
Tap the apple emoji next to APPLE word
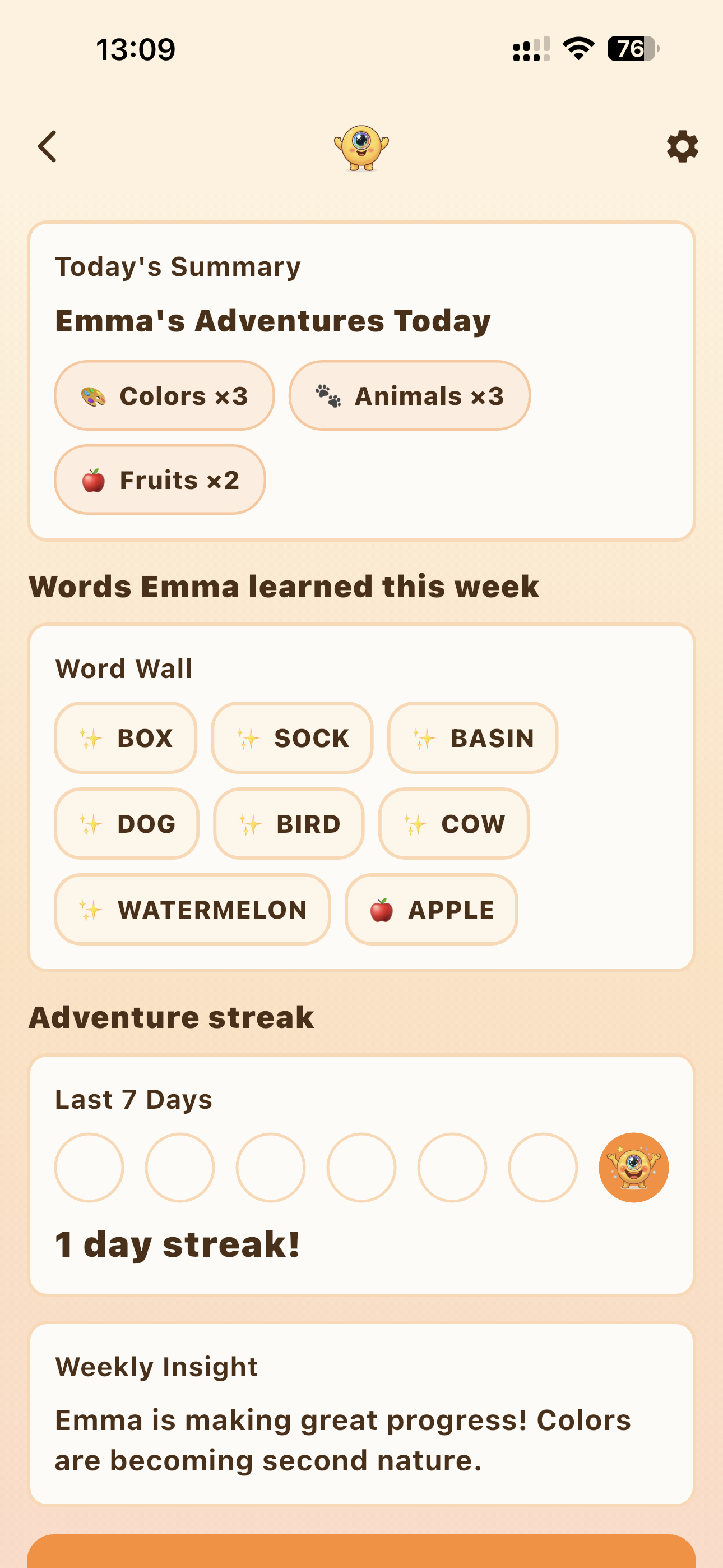(383, 910)
